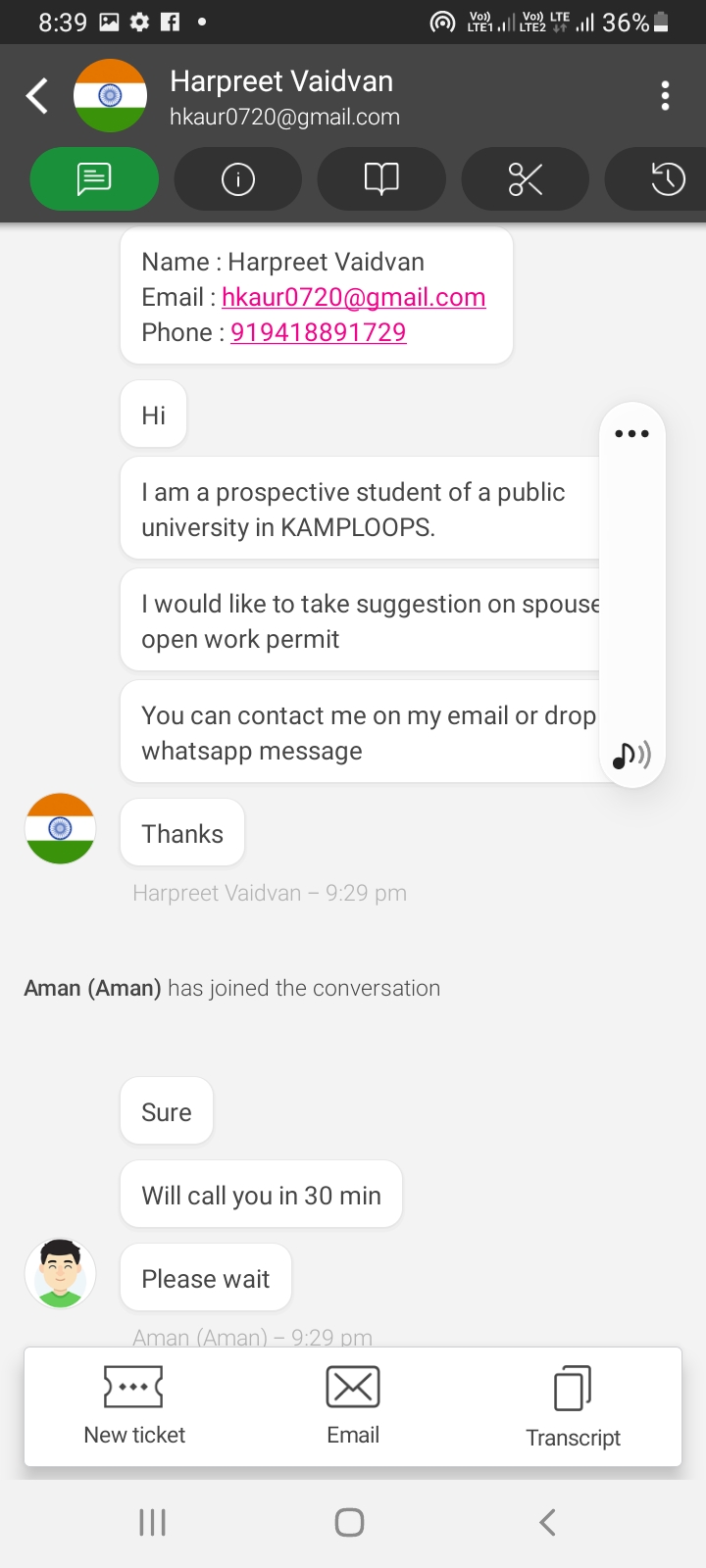
Task: Open system recent apps
Action: (x=153, y=1522)
